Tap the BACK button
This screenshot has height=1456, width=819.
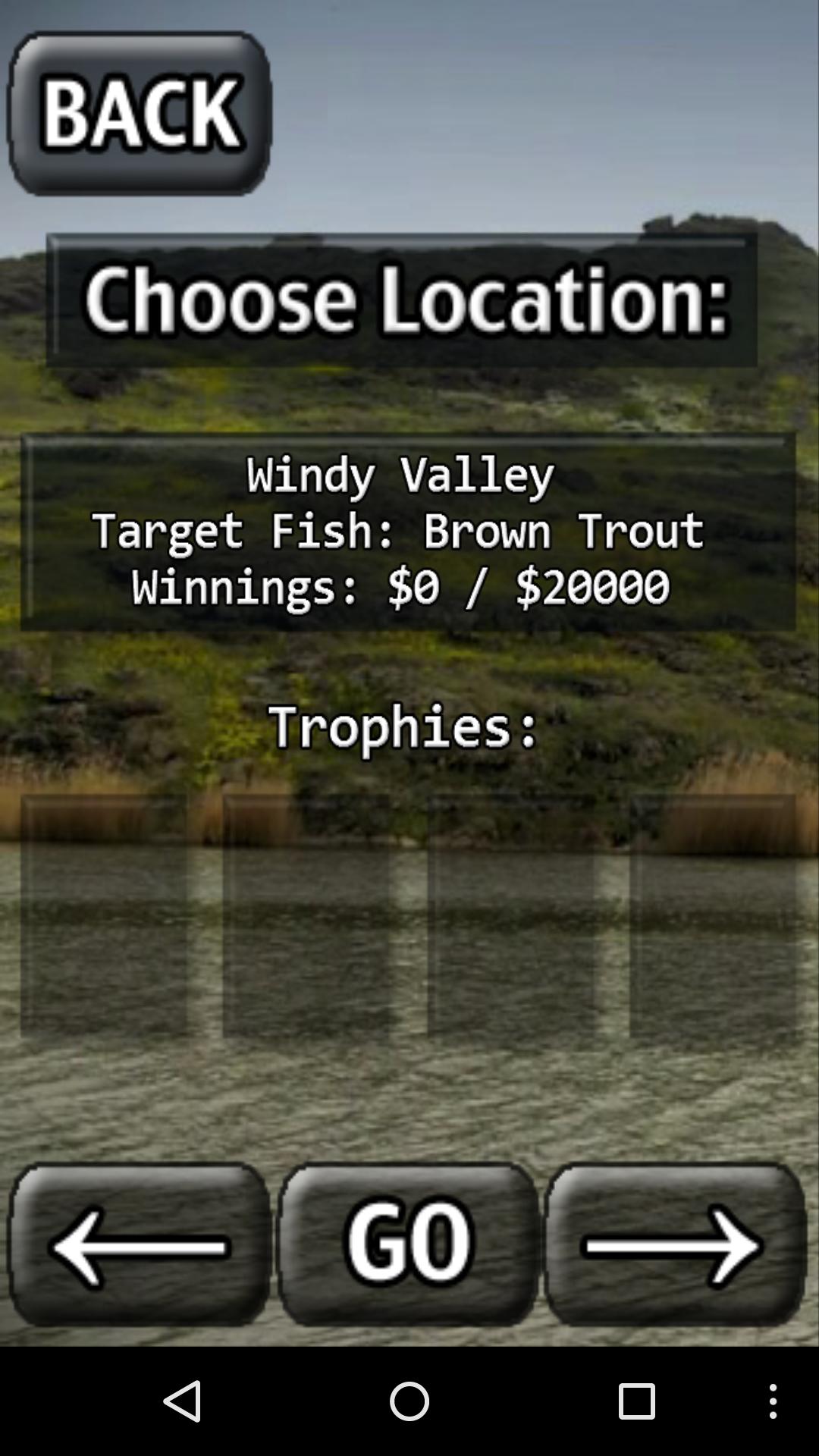pos(140,114)
